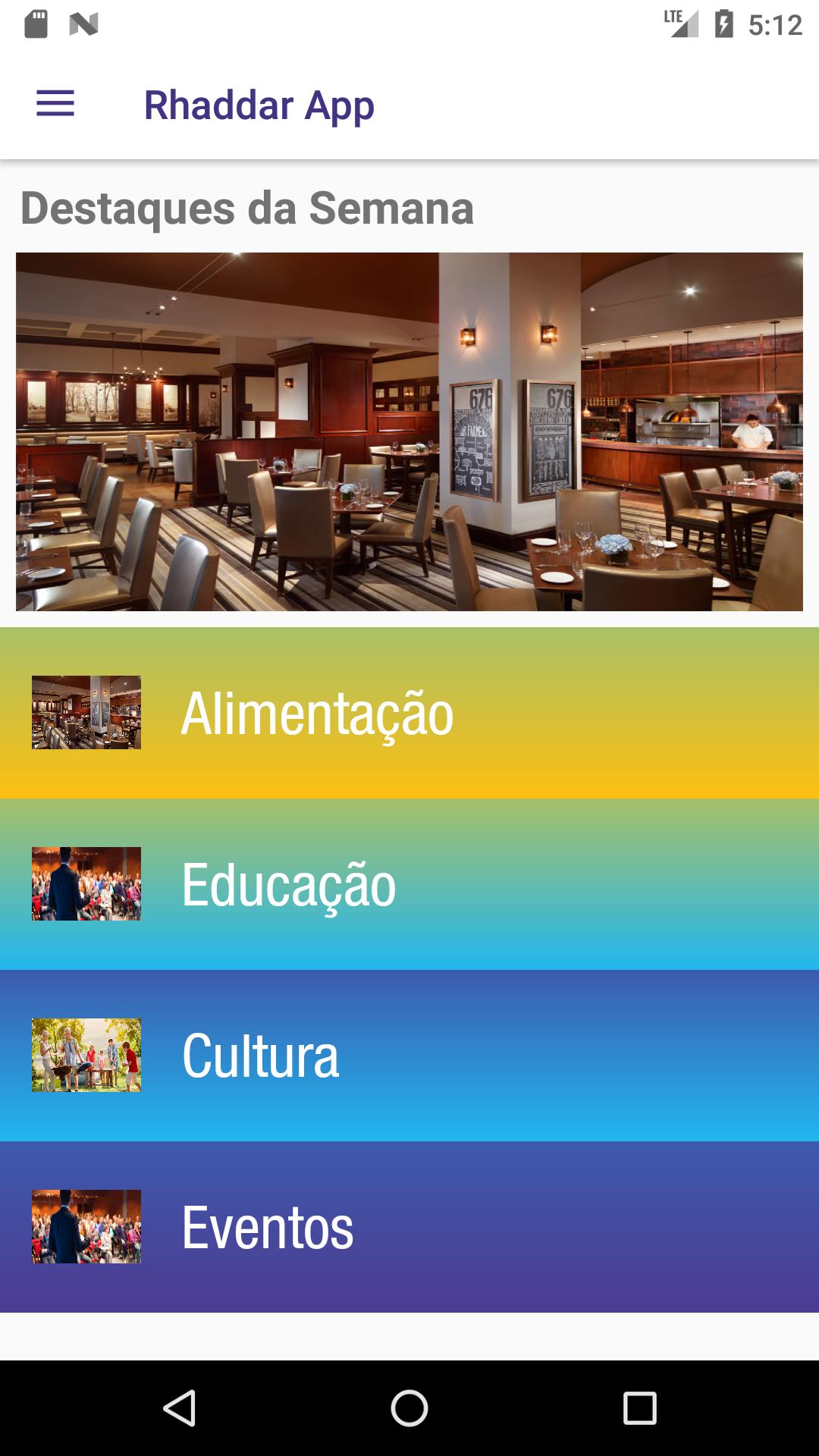819x1456 pixels.
Task: Tap the system back button
Action: pos(180,1408)
